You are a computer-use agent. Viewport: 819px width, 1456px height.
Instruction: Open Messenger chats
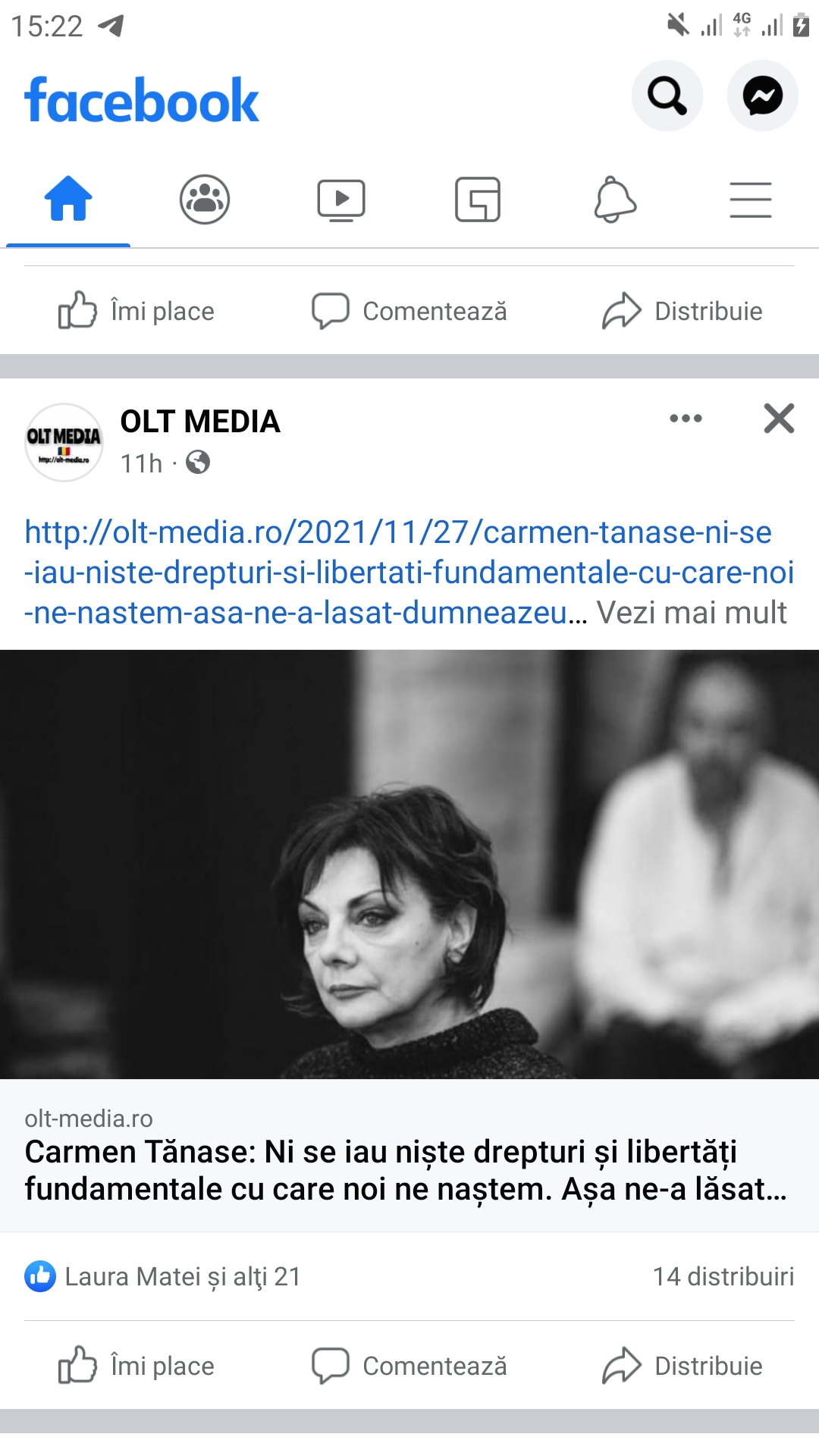(x=762, y=96)
